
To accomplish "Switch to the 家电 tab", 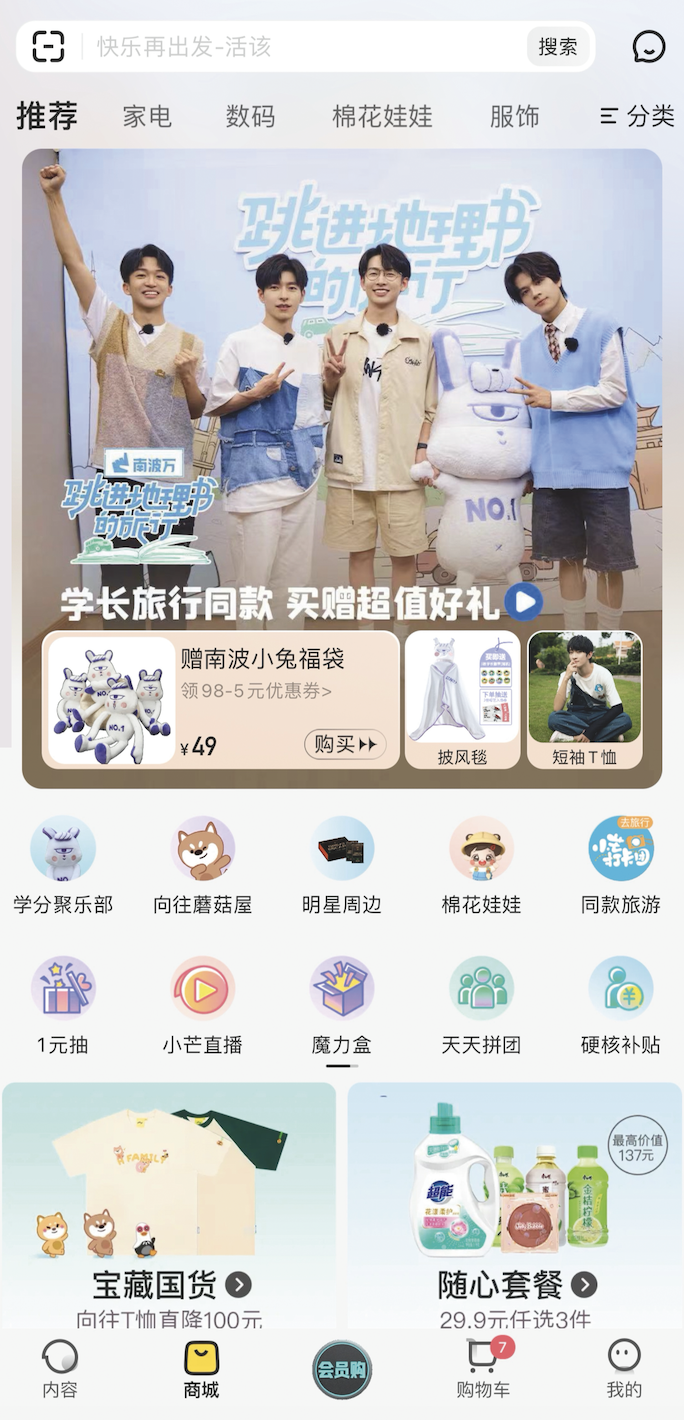I will [x=148, y=117].
